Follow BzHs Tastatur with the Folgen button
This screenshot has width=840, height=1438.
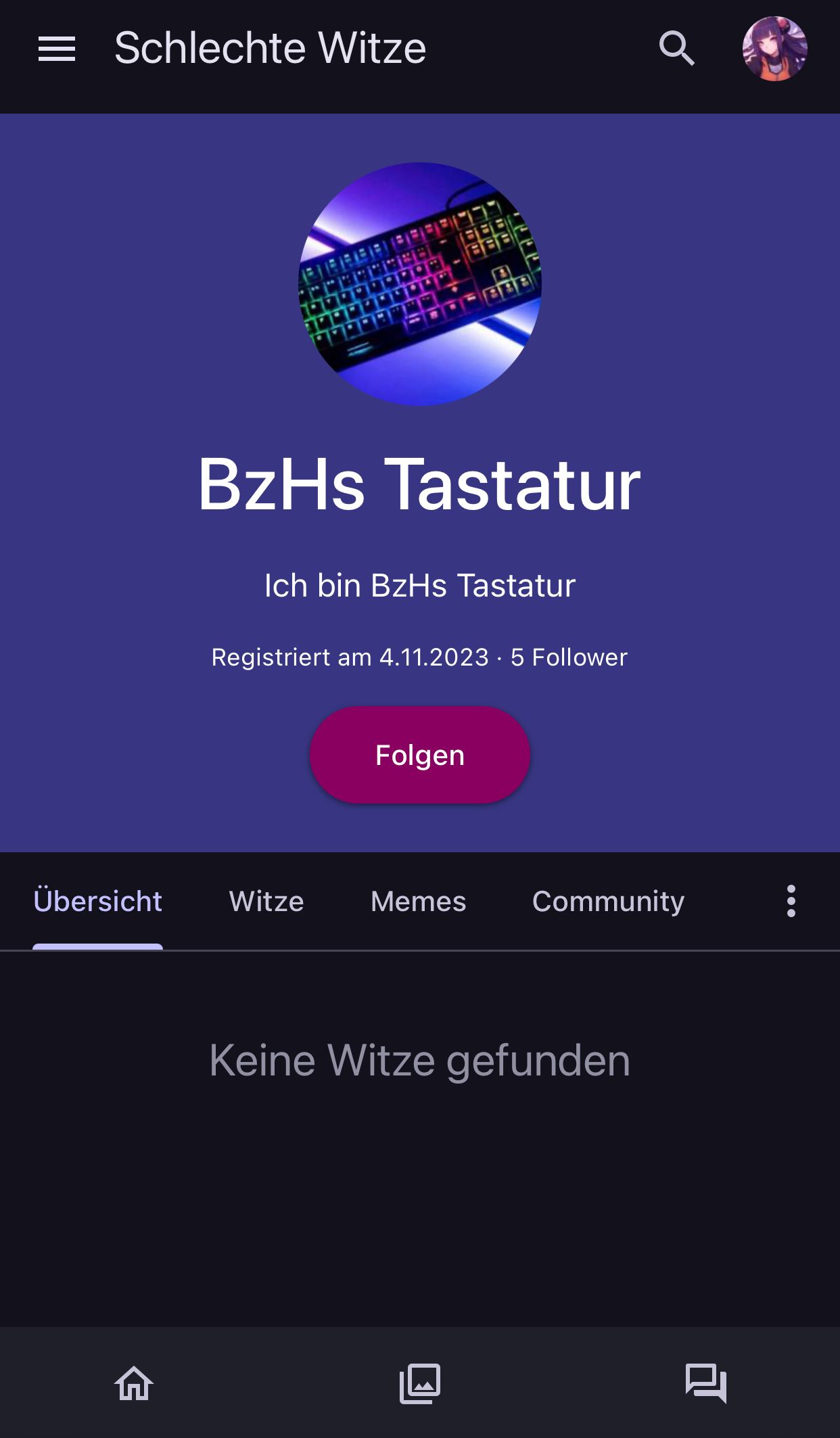[420, 755]
